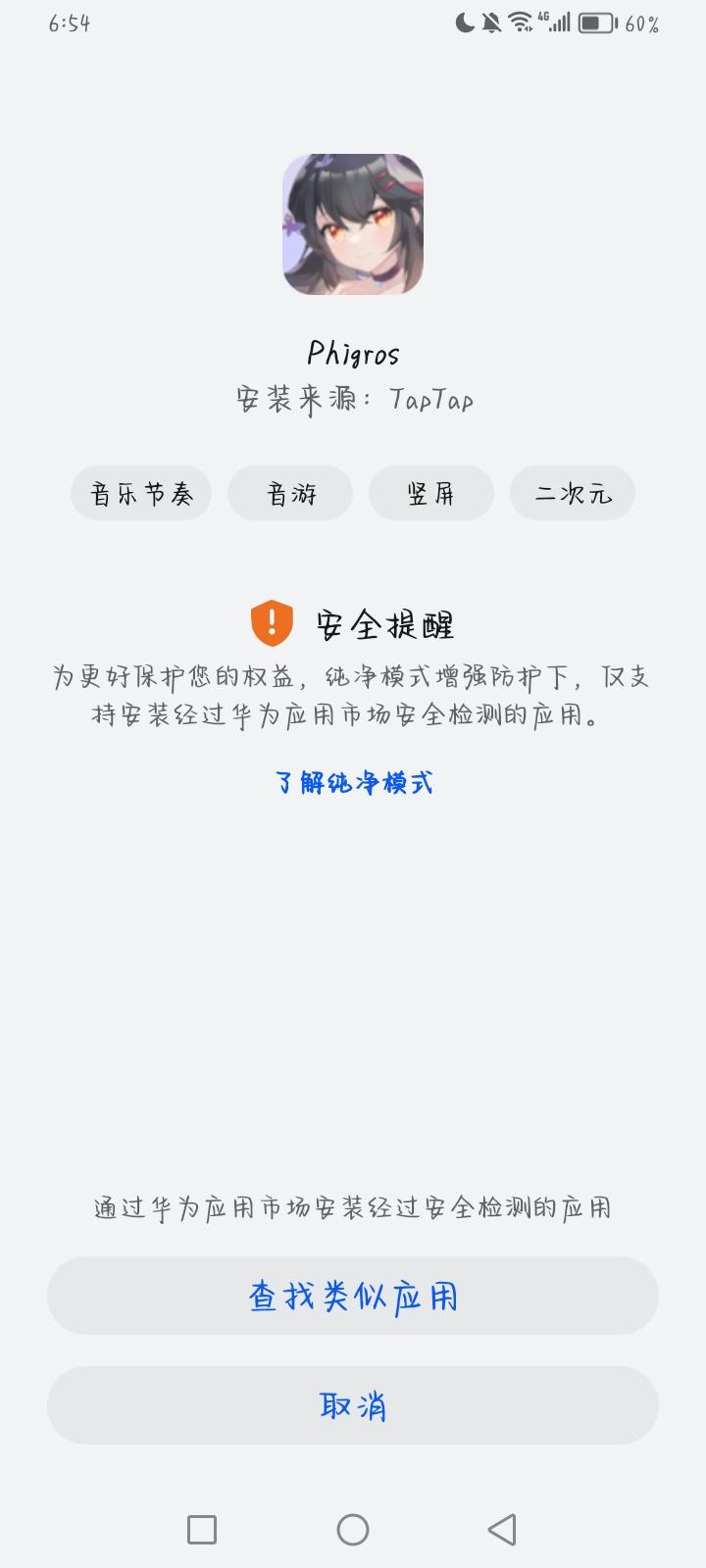Screen dimensions: 706x1568
Task: Tap 取消 to cancel installation
Action: point(353,1405)
